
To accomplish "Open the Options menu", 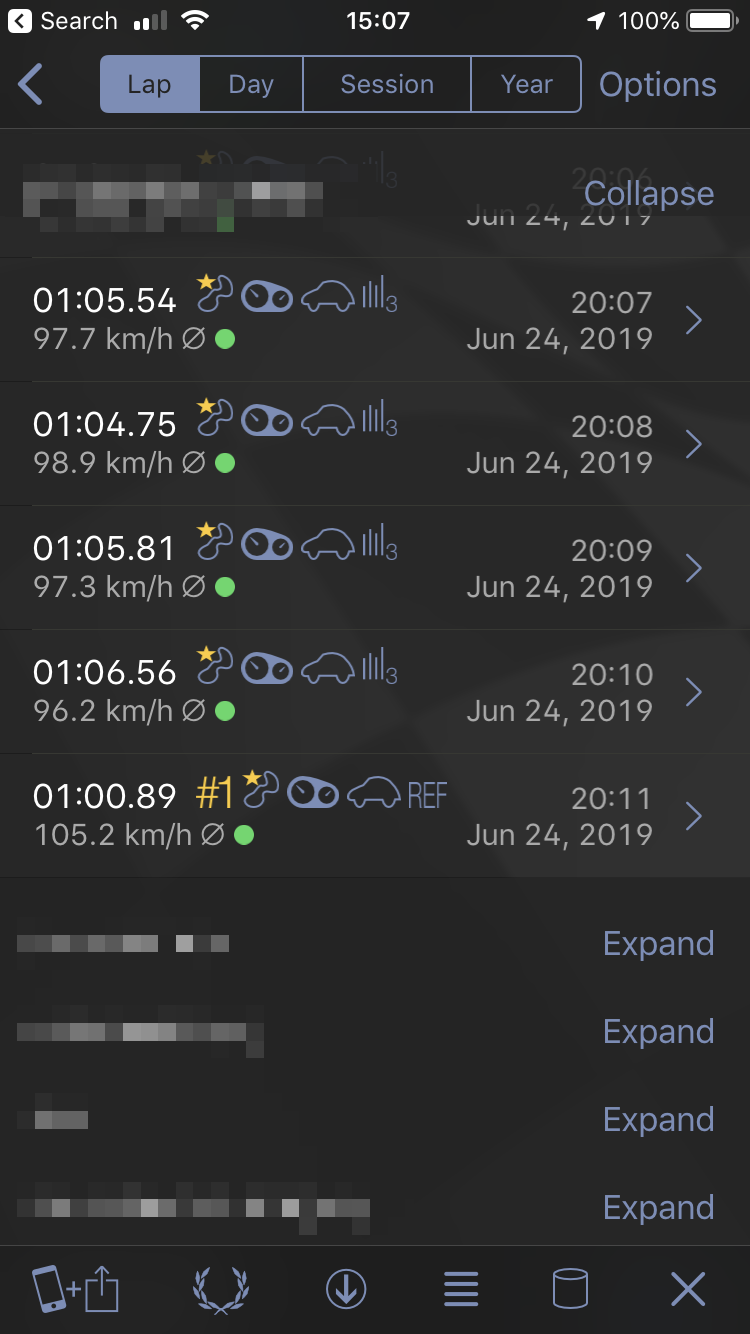I will coord(657,84).
